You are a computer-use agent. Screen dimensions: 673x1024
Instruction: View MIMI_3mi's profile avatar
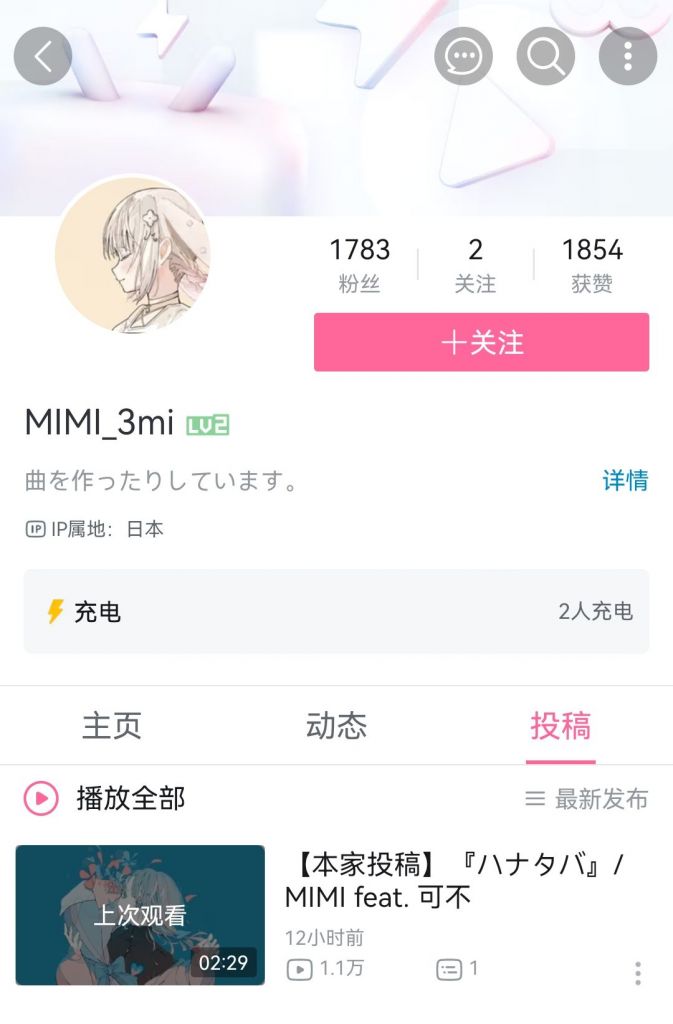click(x=133, y=255)
